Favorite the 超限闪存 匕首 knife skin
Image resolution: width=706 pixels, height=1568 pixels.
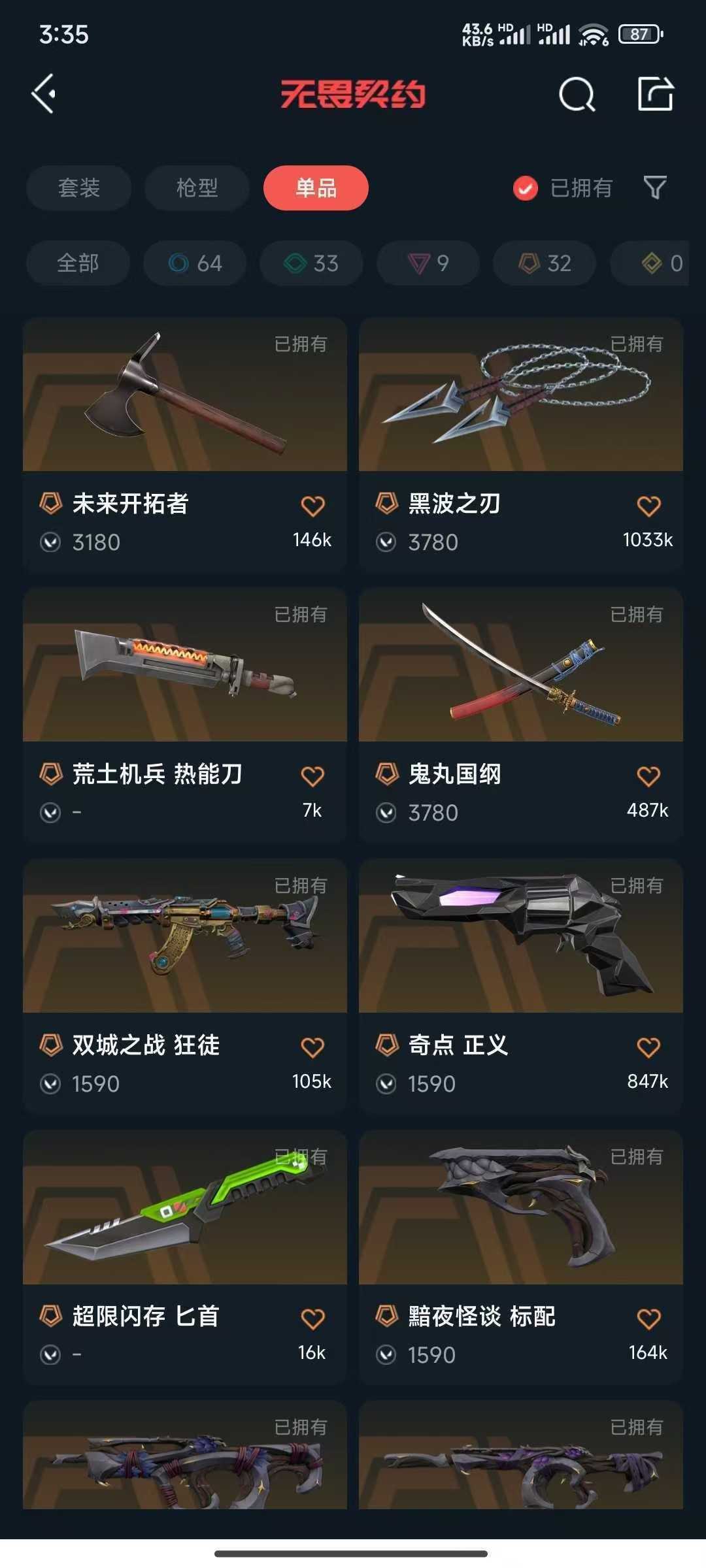312,1313
